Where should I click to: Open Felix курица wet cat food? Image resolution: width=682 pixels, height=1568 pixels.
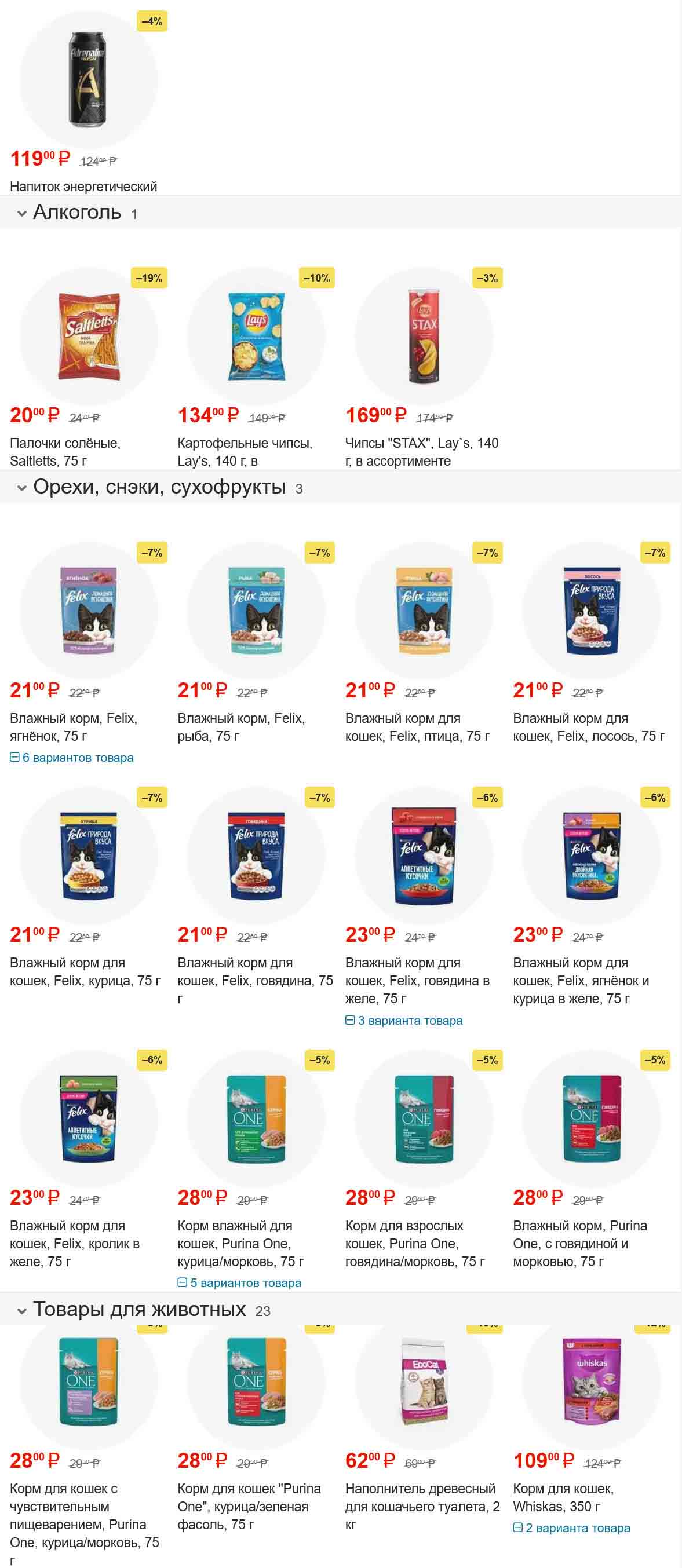(89, 856)
